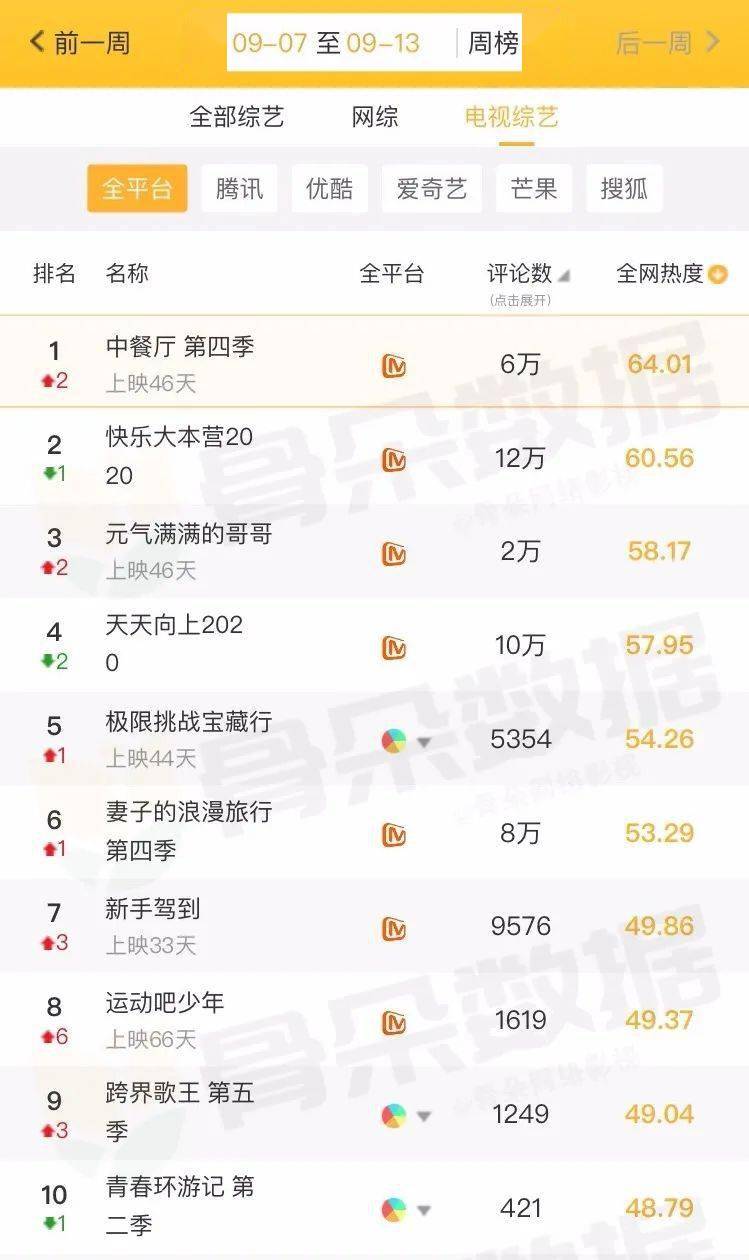The image size is (749, 1260).
Task: Switch to the 全部综艺 tab
Action: (x=237, y=117)
